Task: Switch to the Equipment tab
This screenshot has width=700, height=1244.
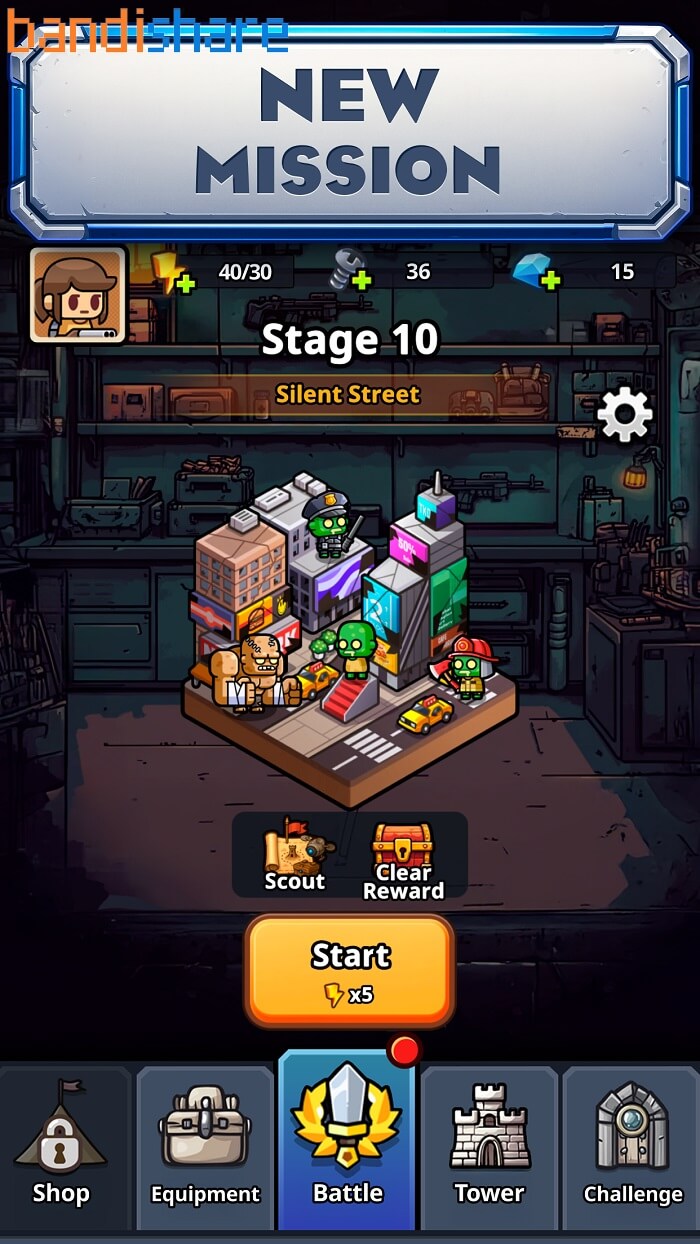Action: 205,1150
